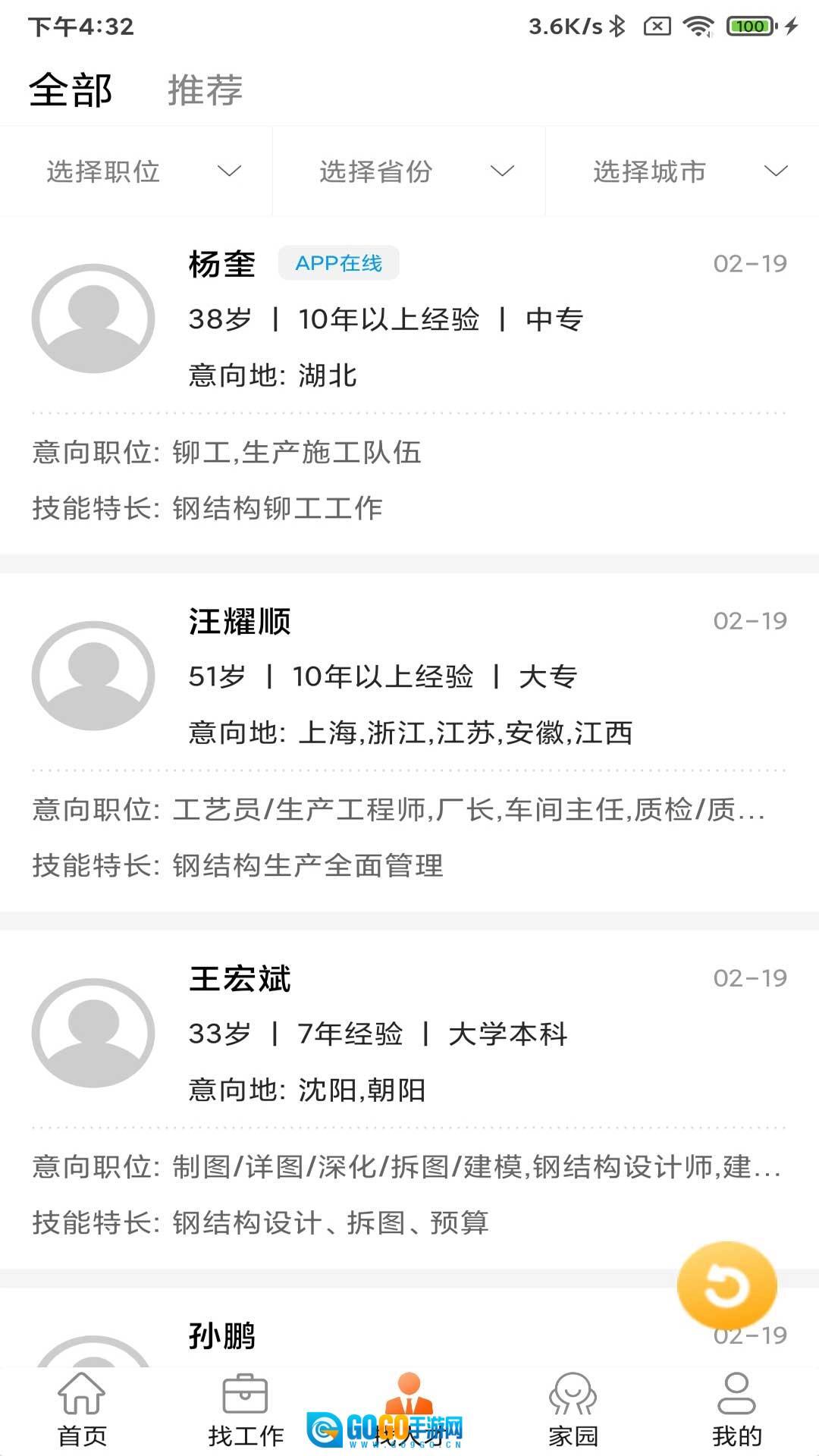Open 汪耀顺's resume card
The height and width of the screenshot is (1456, 819).
point(409,743)
